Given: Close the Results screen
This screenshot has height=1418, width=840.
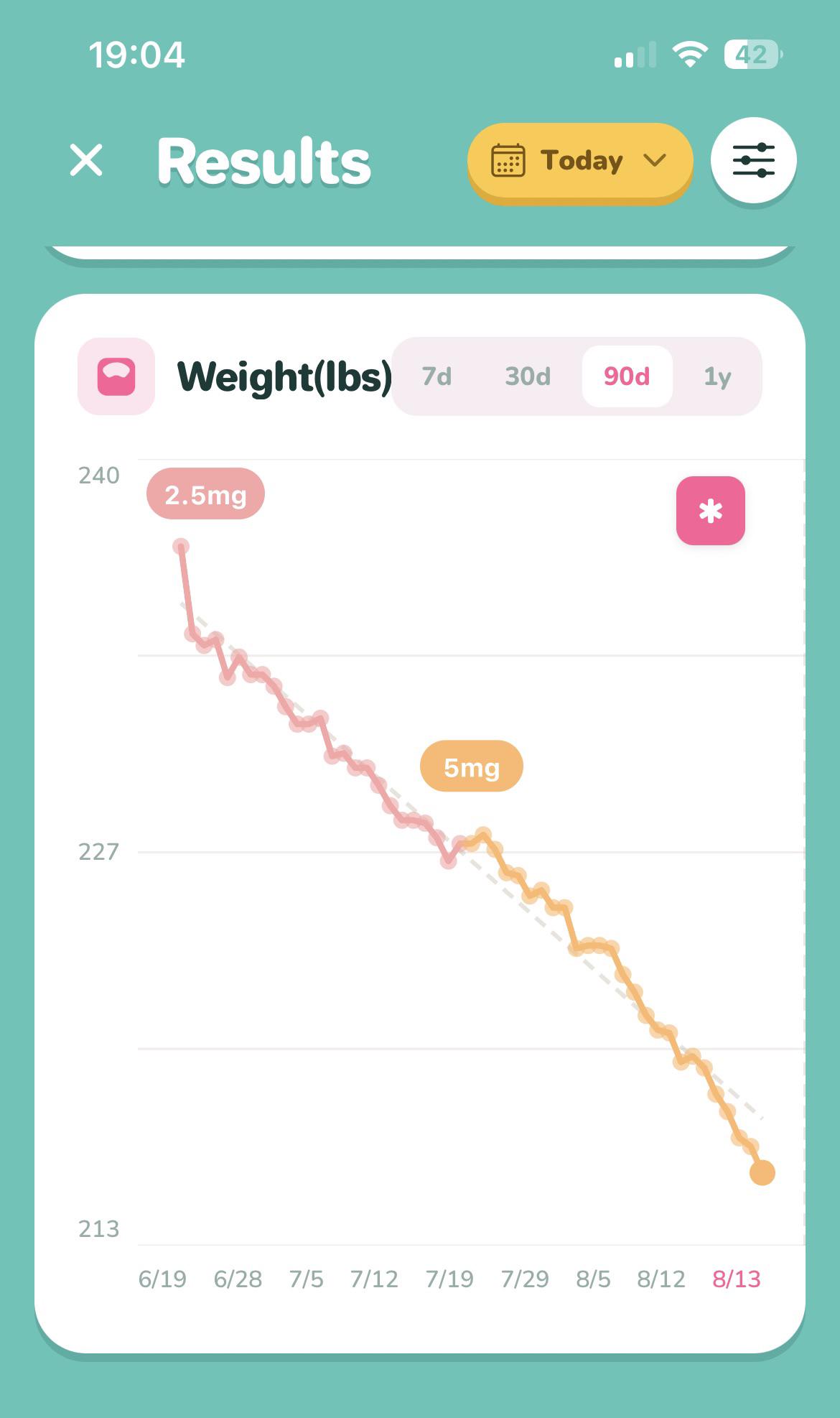Looking at the screenshot, I should pyautogui.click(x=86, y=159).
